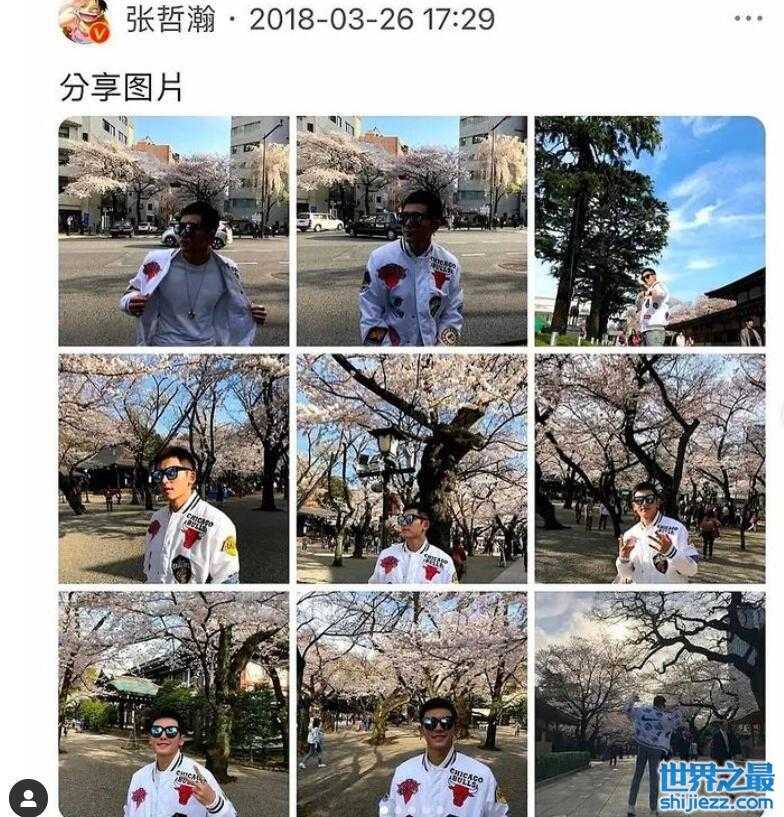Open the username 张哲瀚 profile link
This screenshot has height=817, width=784.
point(170,19)
